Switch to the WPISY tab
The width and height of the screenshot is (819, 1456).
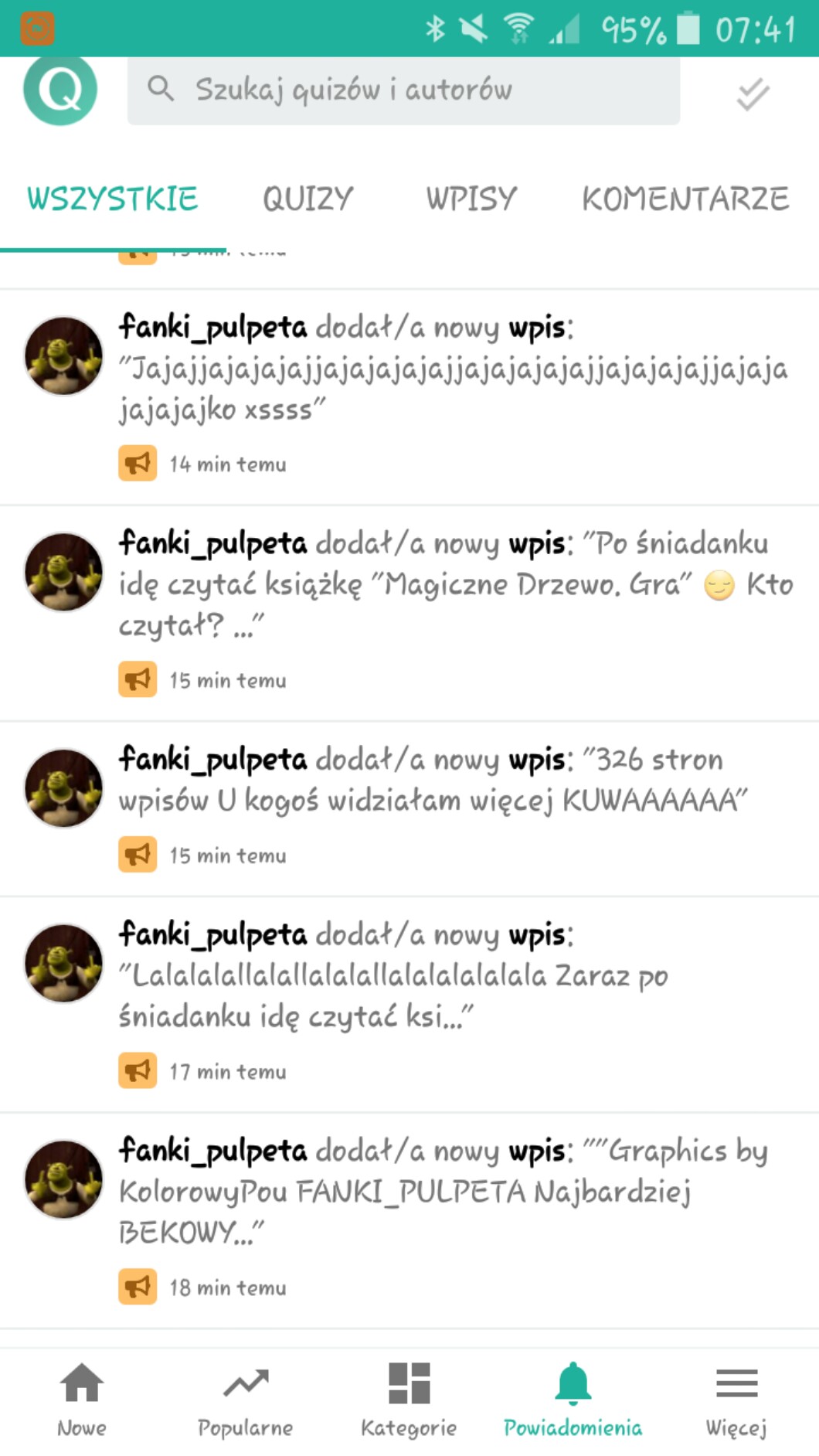coord(471,199)
